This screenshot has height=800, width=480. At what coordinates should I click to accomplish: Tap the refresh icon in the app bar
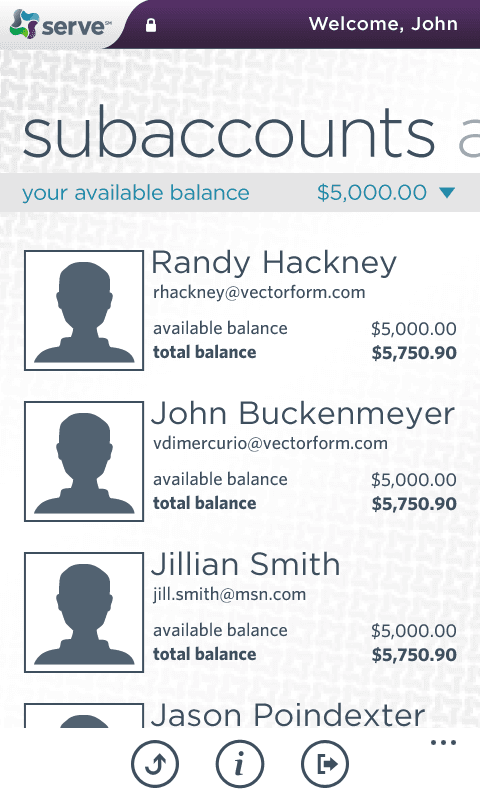coord(155,764)
